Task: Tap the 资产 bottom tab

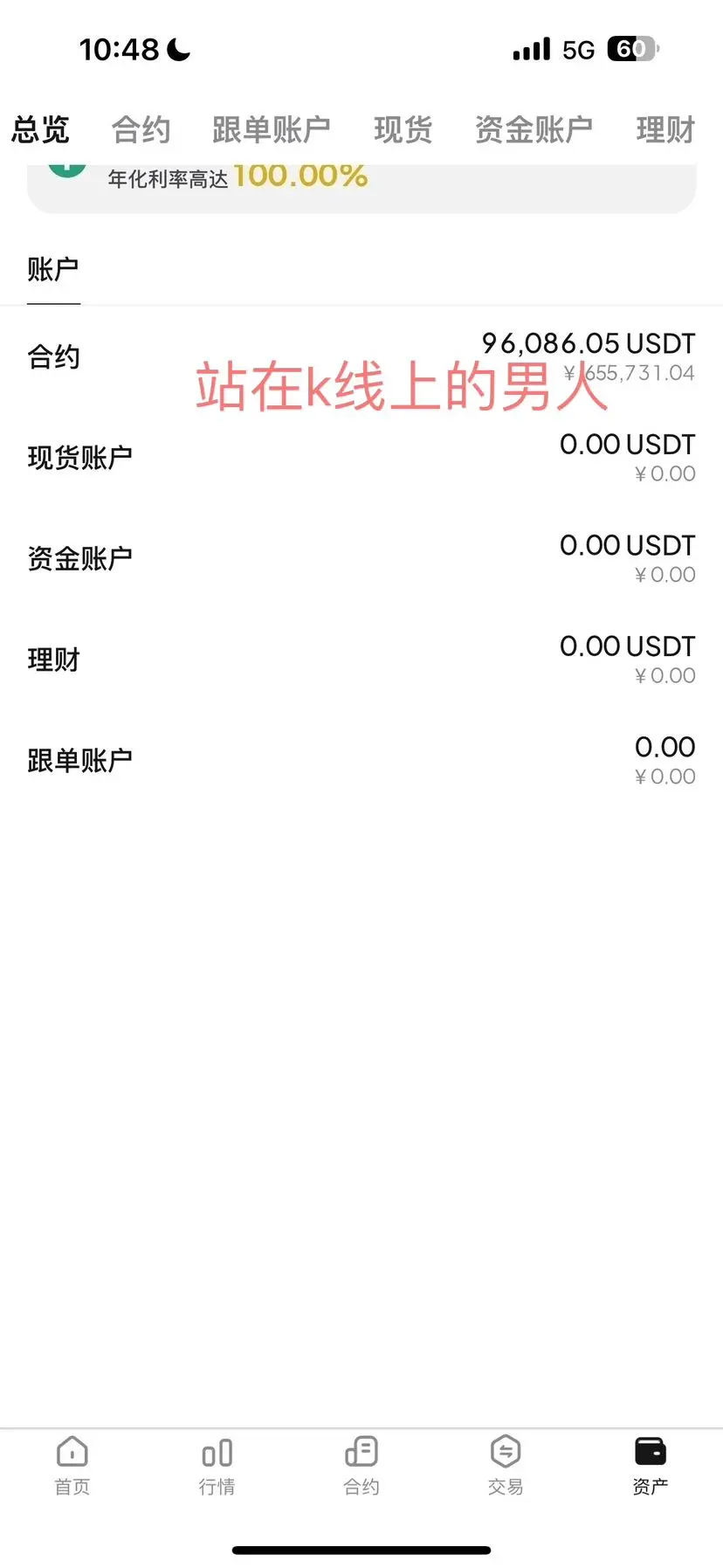Action: coord(650,1464)
